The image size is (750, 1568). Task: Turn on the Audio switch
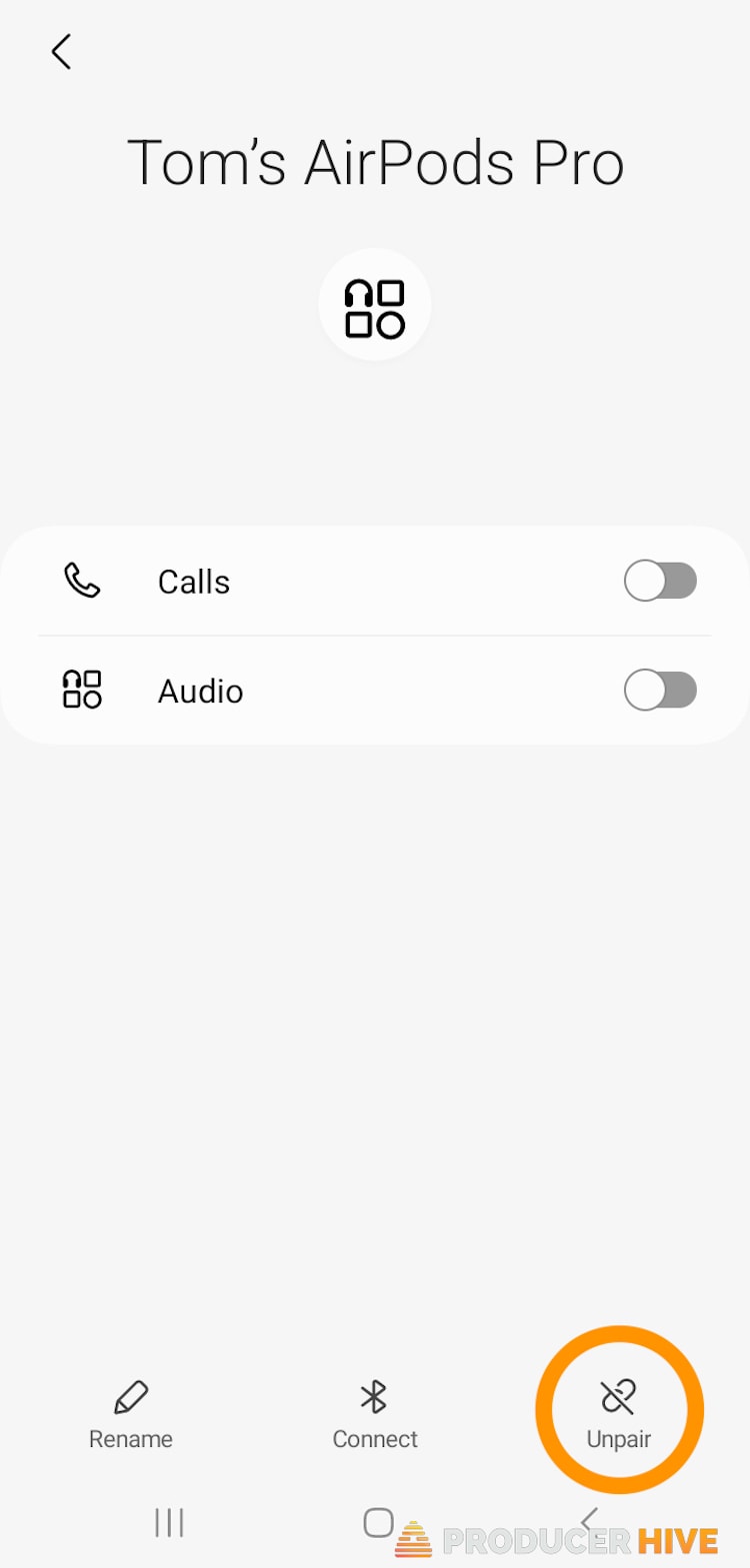pyautogui.click(x=660, y=690)
